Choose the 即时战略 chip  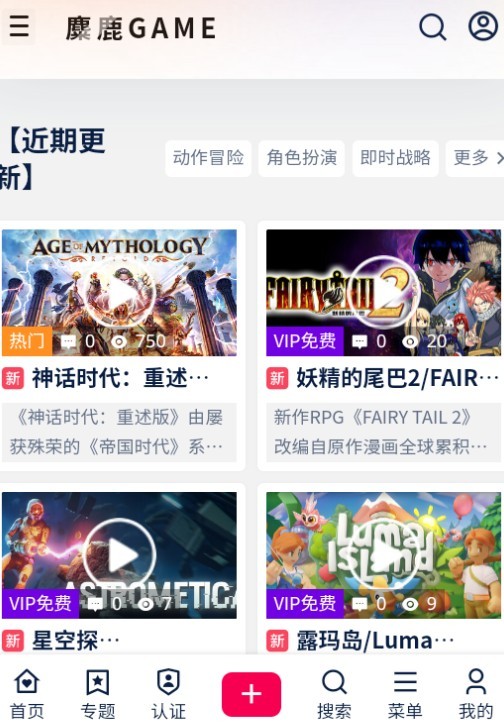(396, 158)
